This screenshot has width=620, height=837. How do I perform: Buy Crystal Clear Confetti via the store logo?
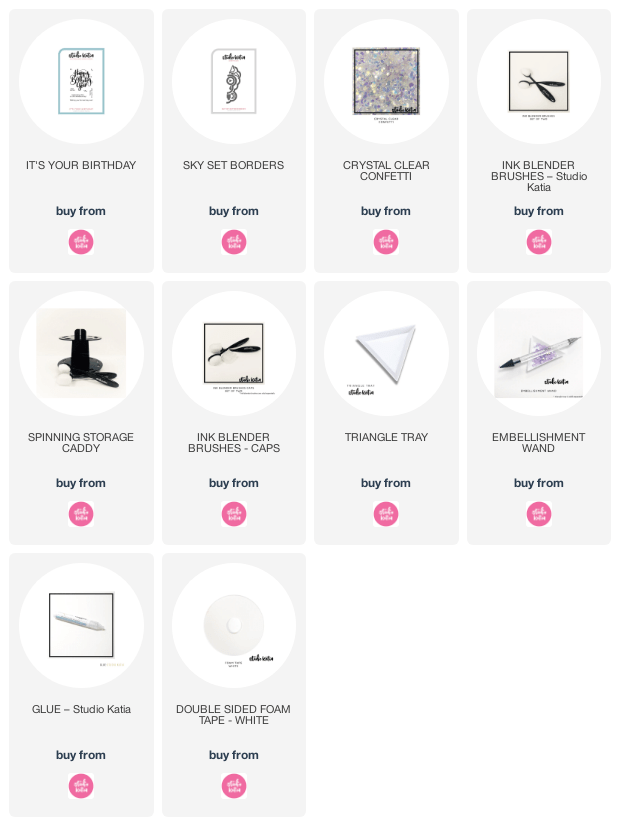coord(386,242)
